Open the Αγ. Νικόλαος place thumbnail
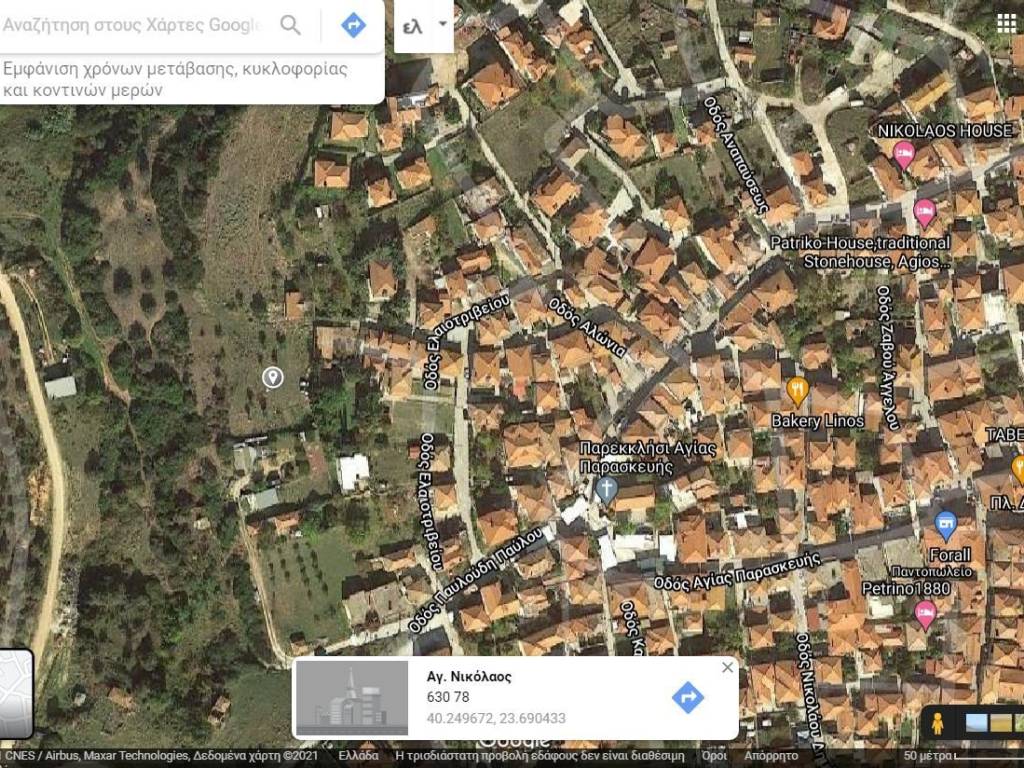This screenshot has width=1024, height=768. coord(352,698)
